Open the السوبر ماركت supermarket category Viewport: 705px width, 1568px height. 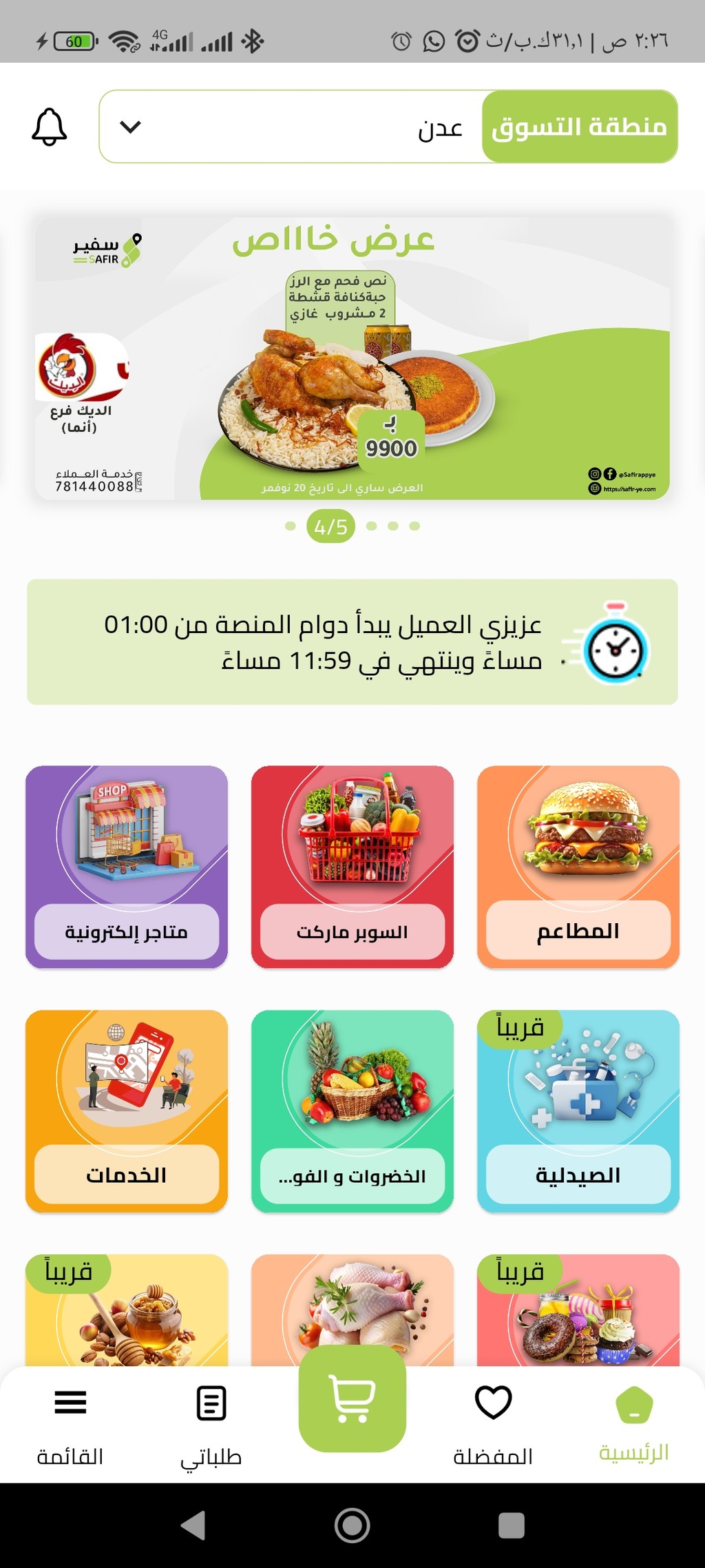click(352, 867)
